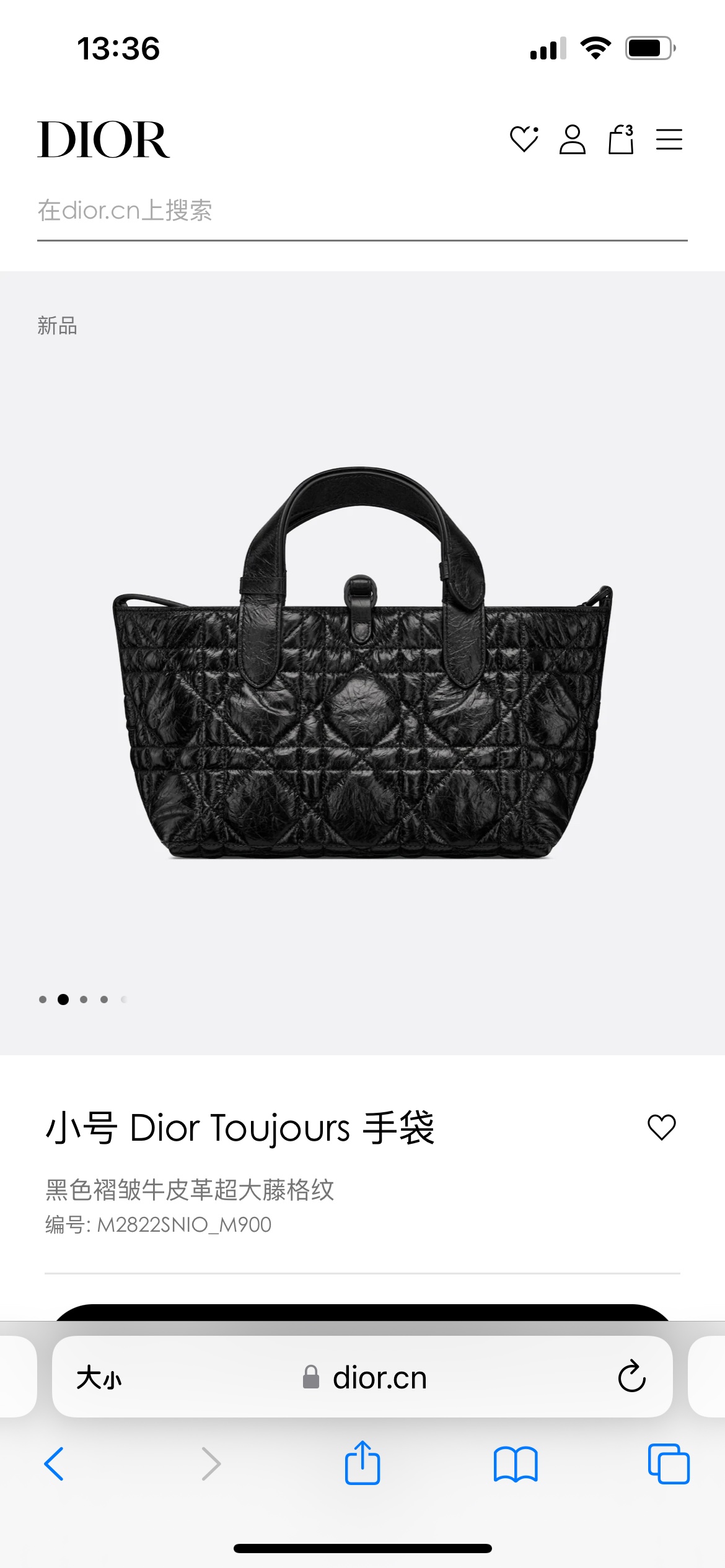Show all open Safari tabs
This screenshot has width=725, height=1568.
click(x=668, y=1464)
